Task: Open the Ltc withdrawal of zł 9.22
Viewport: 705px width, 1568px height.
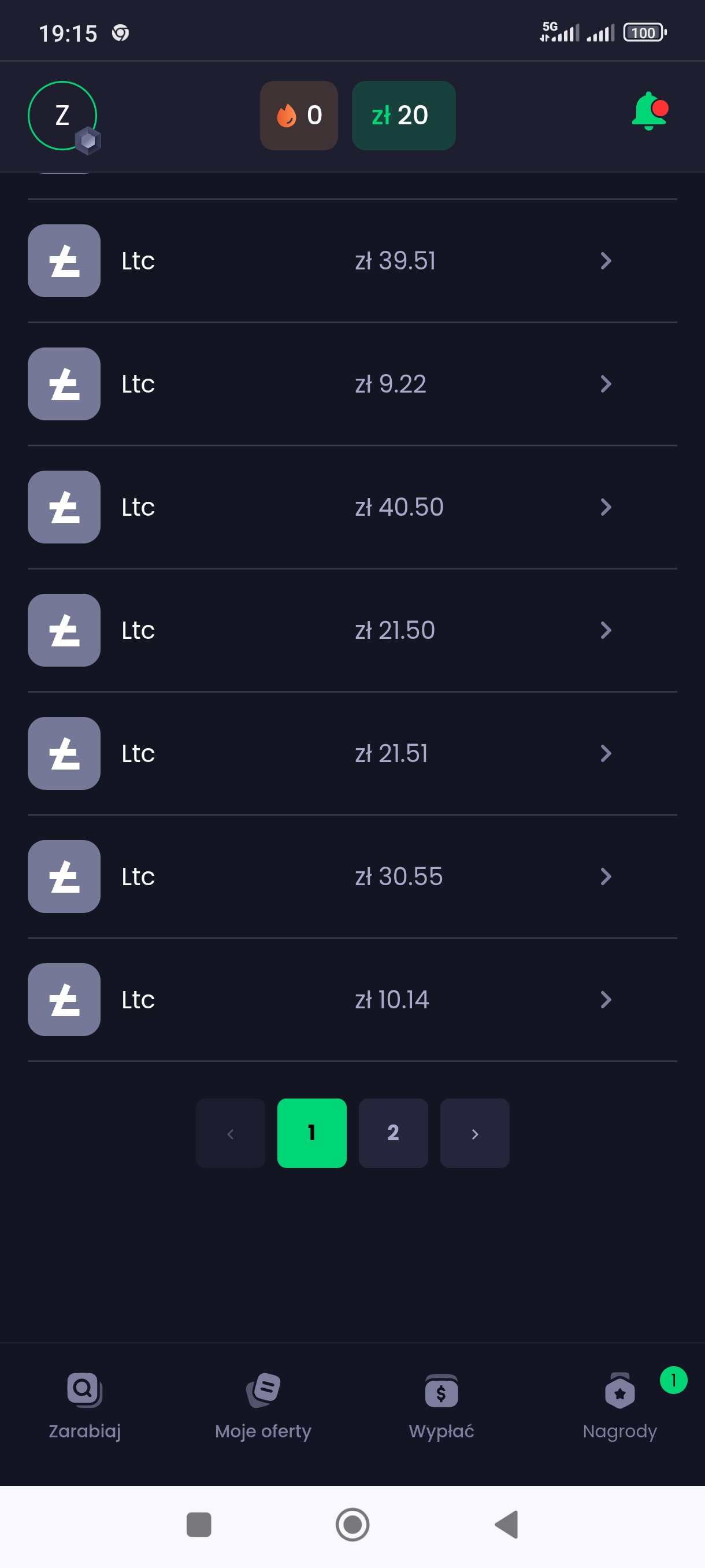Action: 351,384
